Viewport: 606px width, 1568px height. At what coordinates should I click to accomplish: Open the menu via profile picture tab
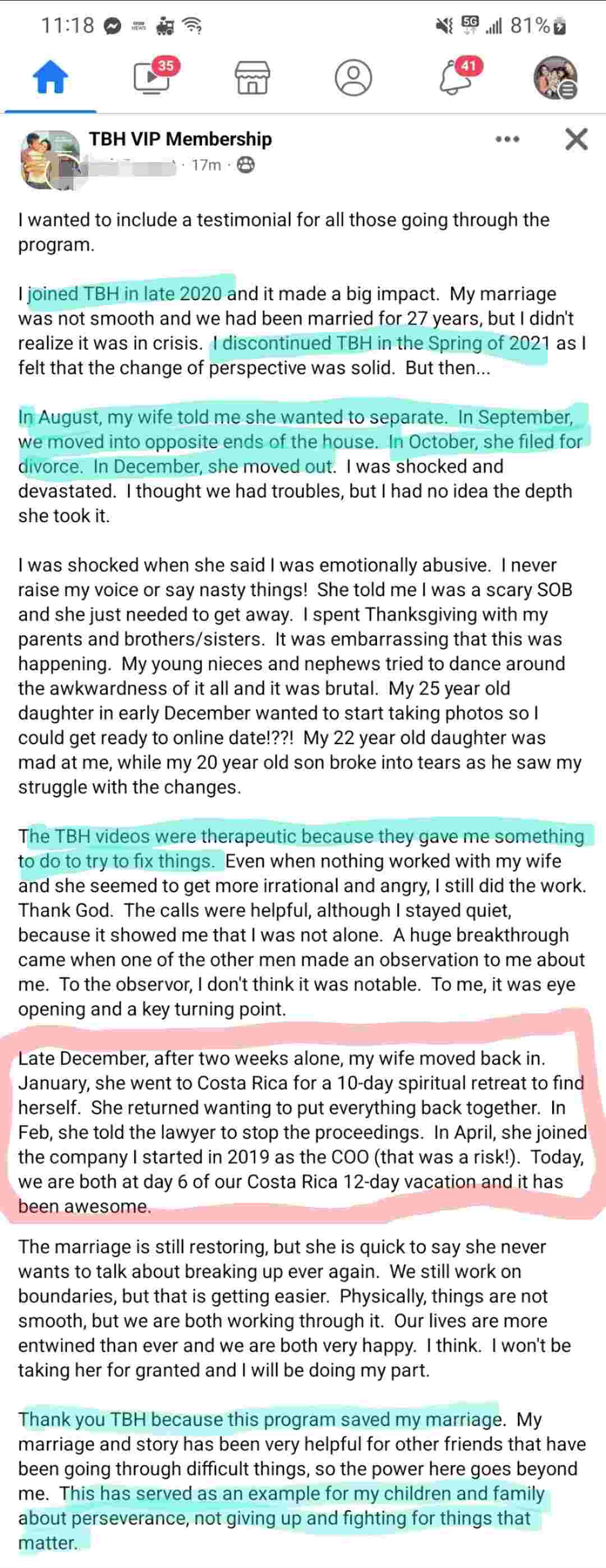pos(555,78)
